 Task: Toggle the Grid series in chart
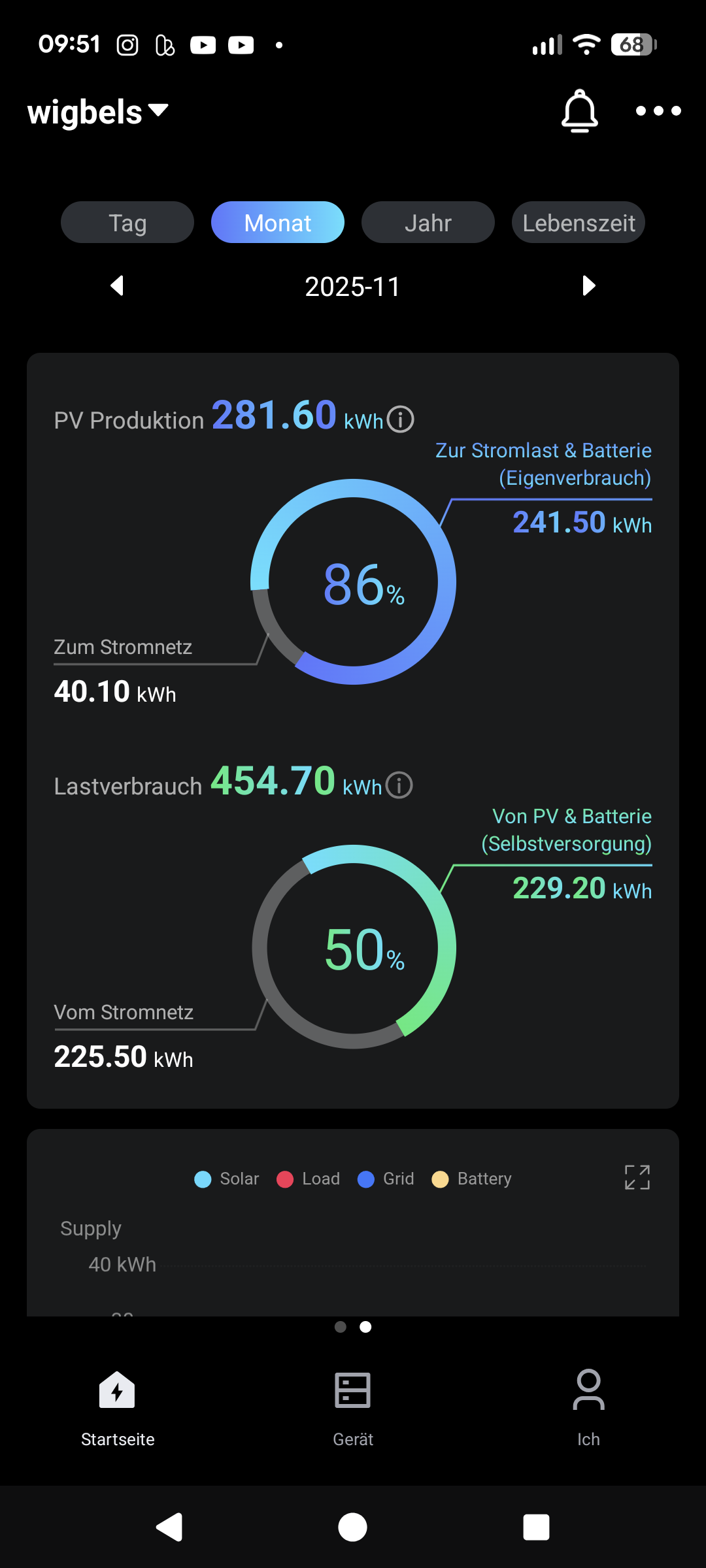[x=386, y=1179]
